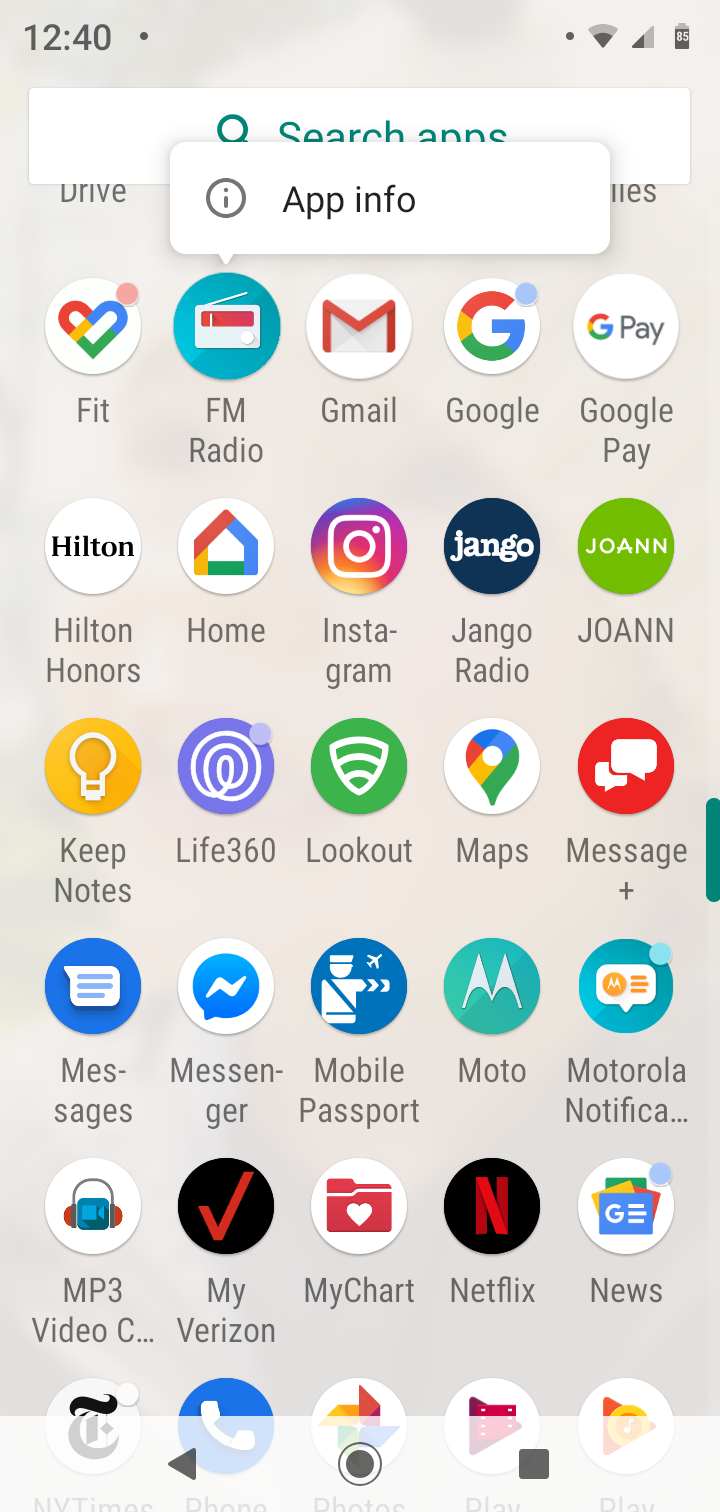The image size is (720, 1512).
Task: Open Messenger app
Action: point(226,987)
